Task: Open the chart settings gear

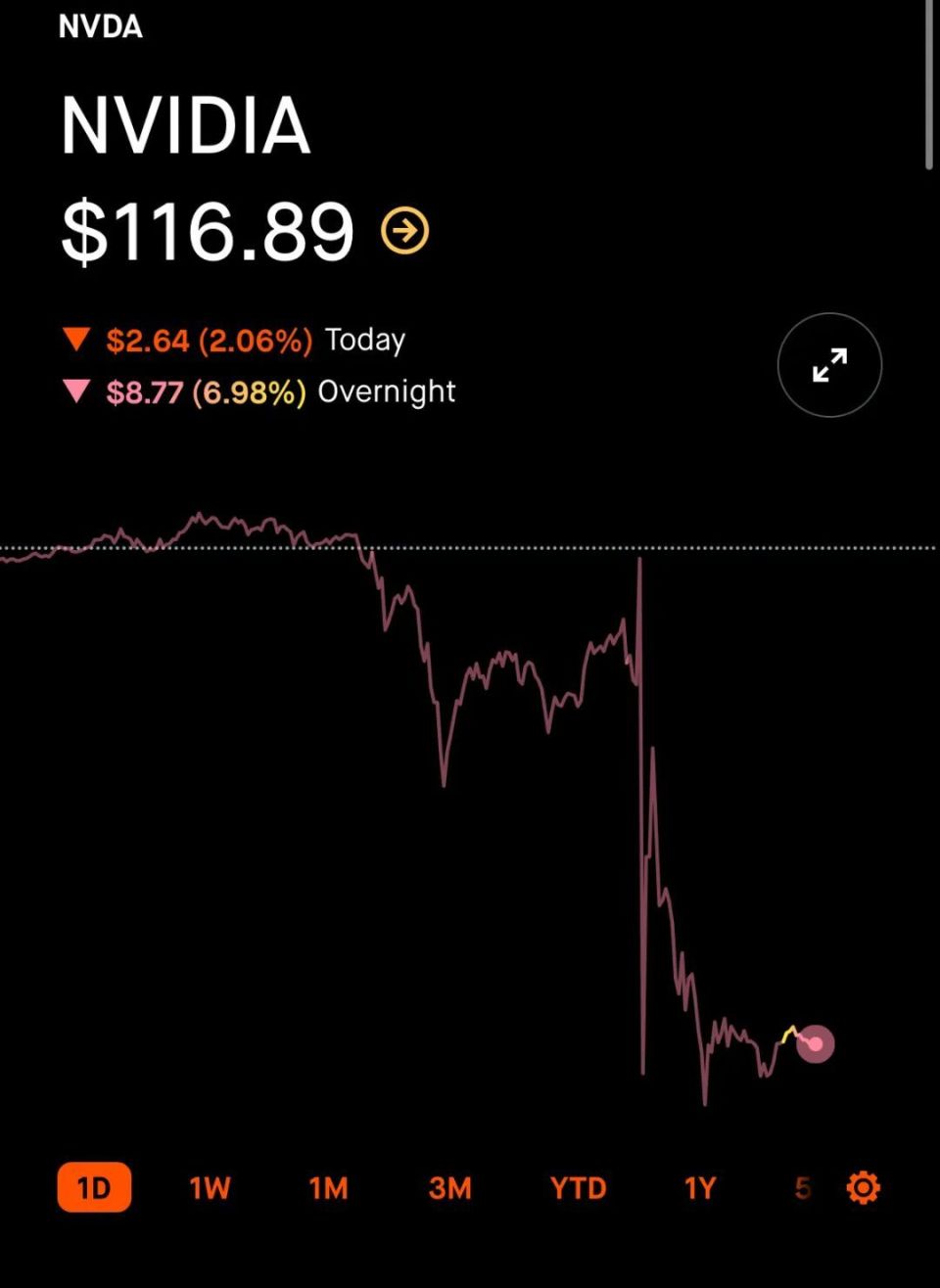Action: [x=863, y=1188]
